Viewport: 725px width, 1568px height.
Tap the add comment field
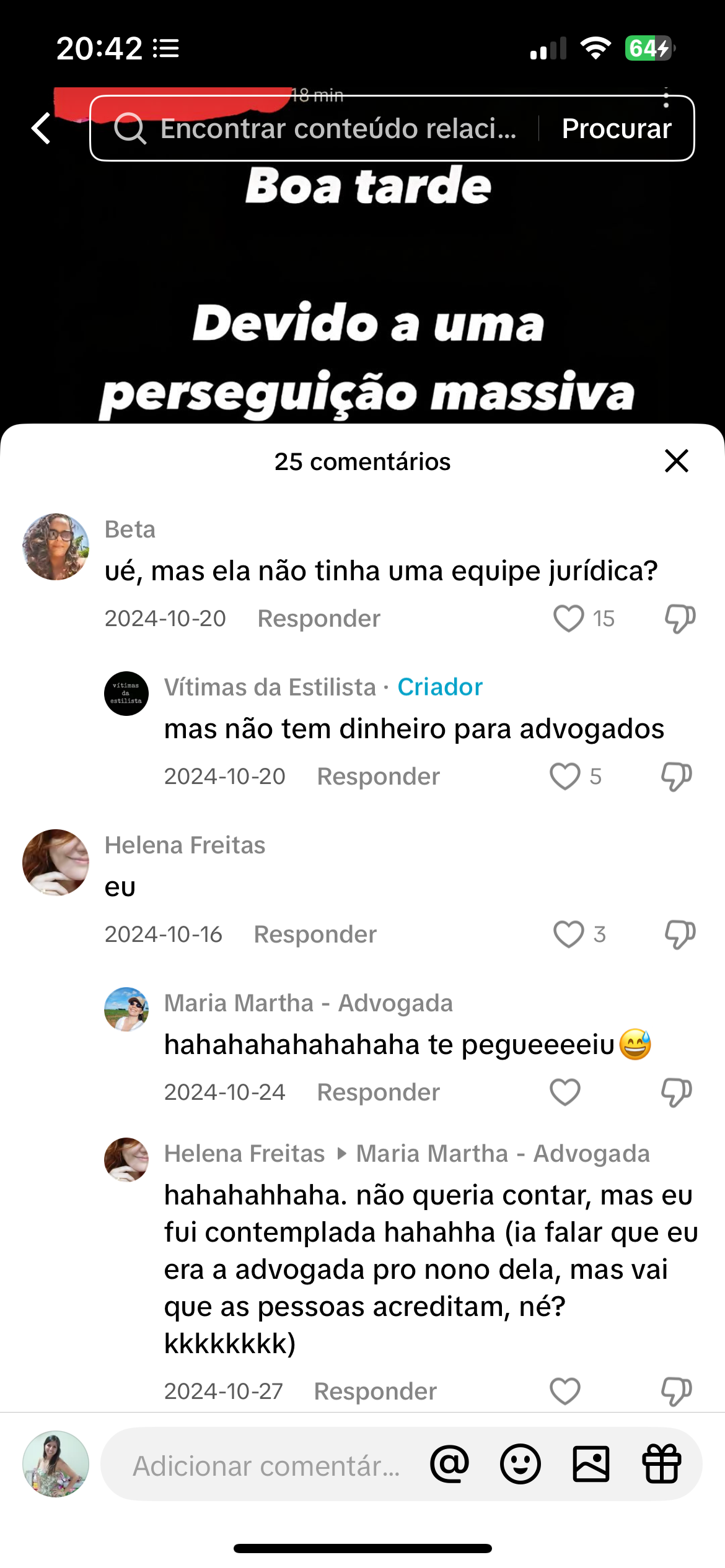(x=266, y=1465)
